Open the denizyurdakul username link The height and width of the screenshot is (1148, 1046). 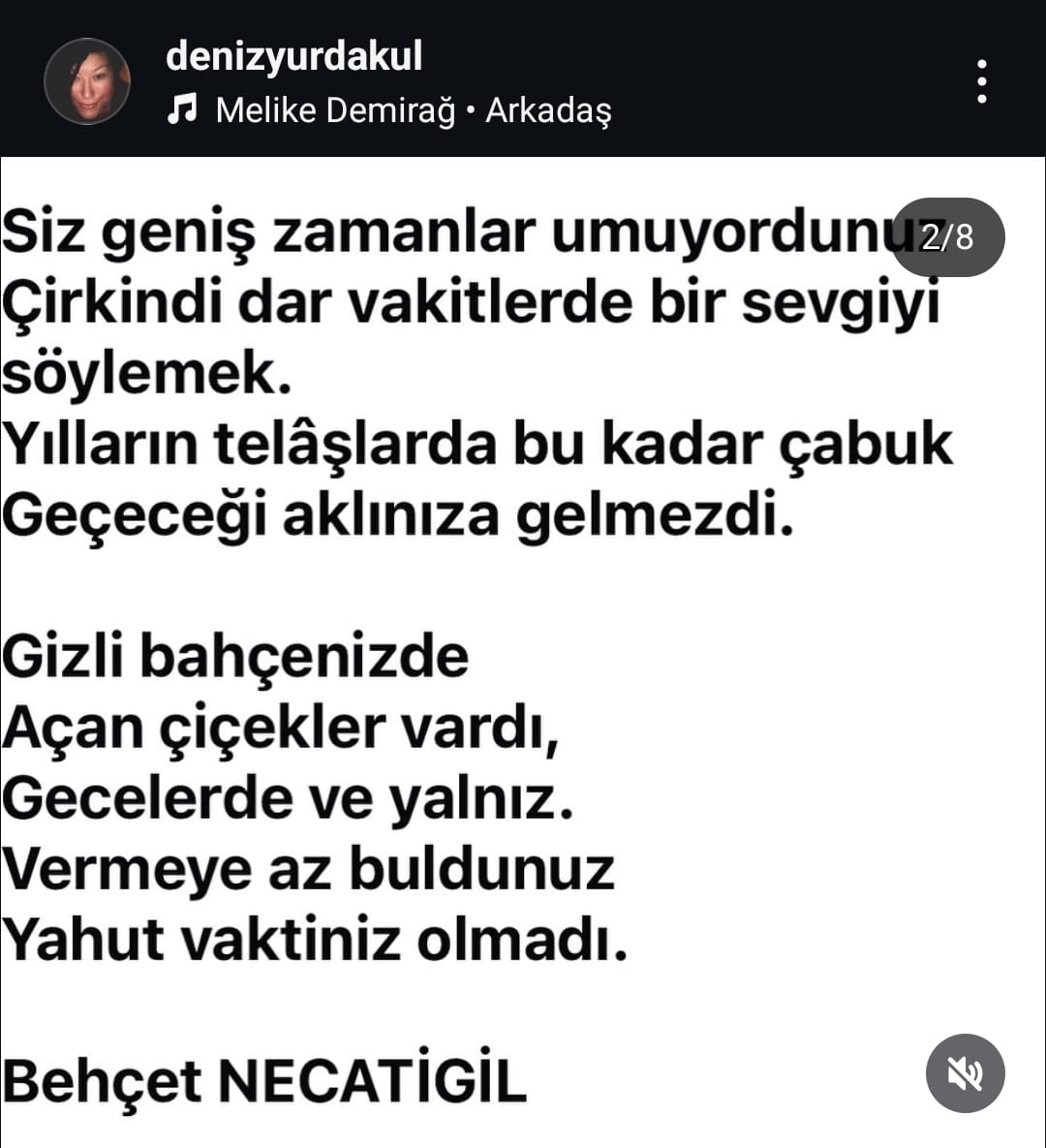(x=293, y=55)
